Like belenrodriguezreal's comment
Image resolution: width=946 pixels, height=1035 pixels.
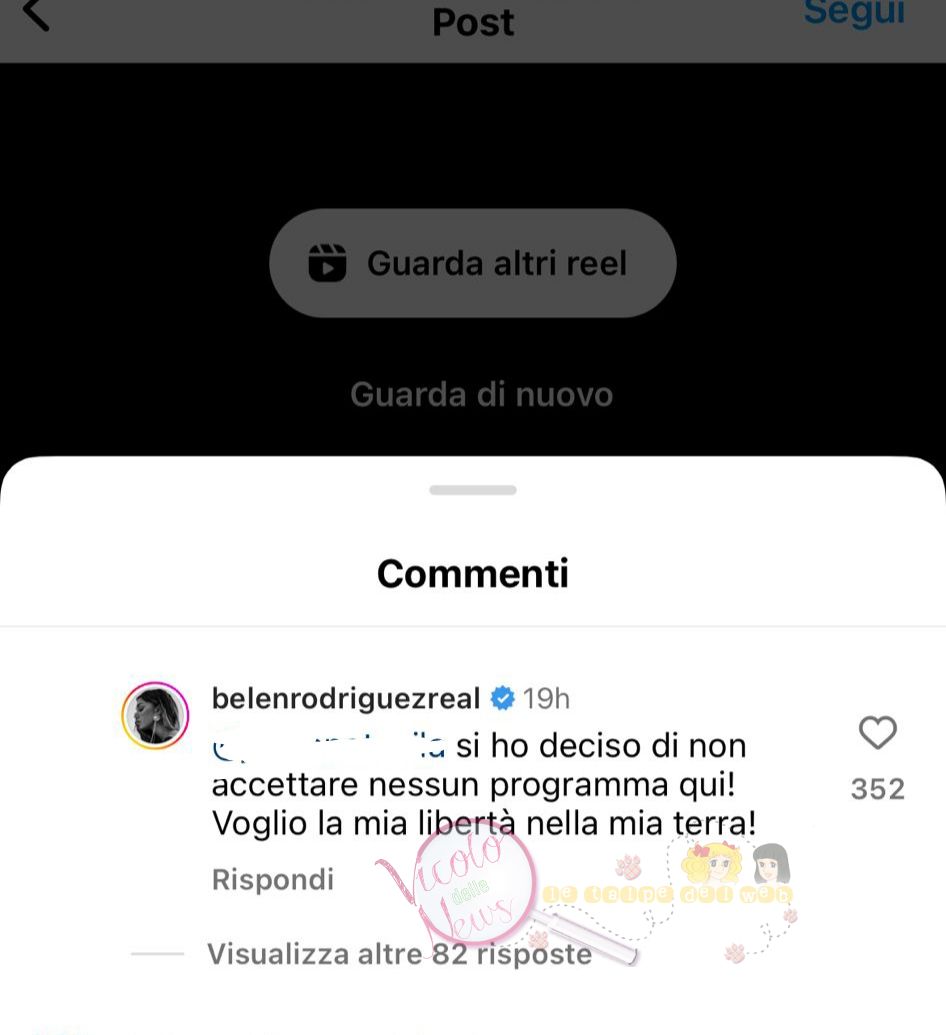pos(877,734)
